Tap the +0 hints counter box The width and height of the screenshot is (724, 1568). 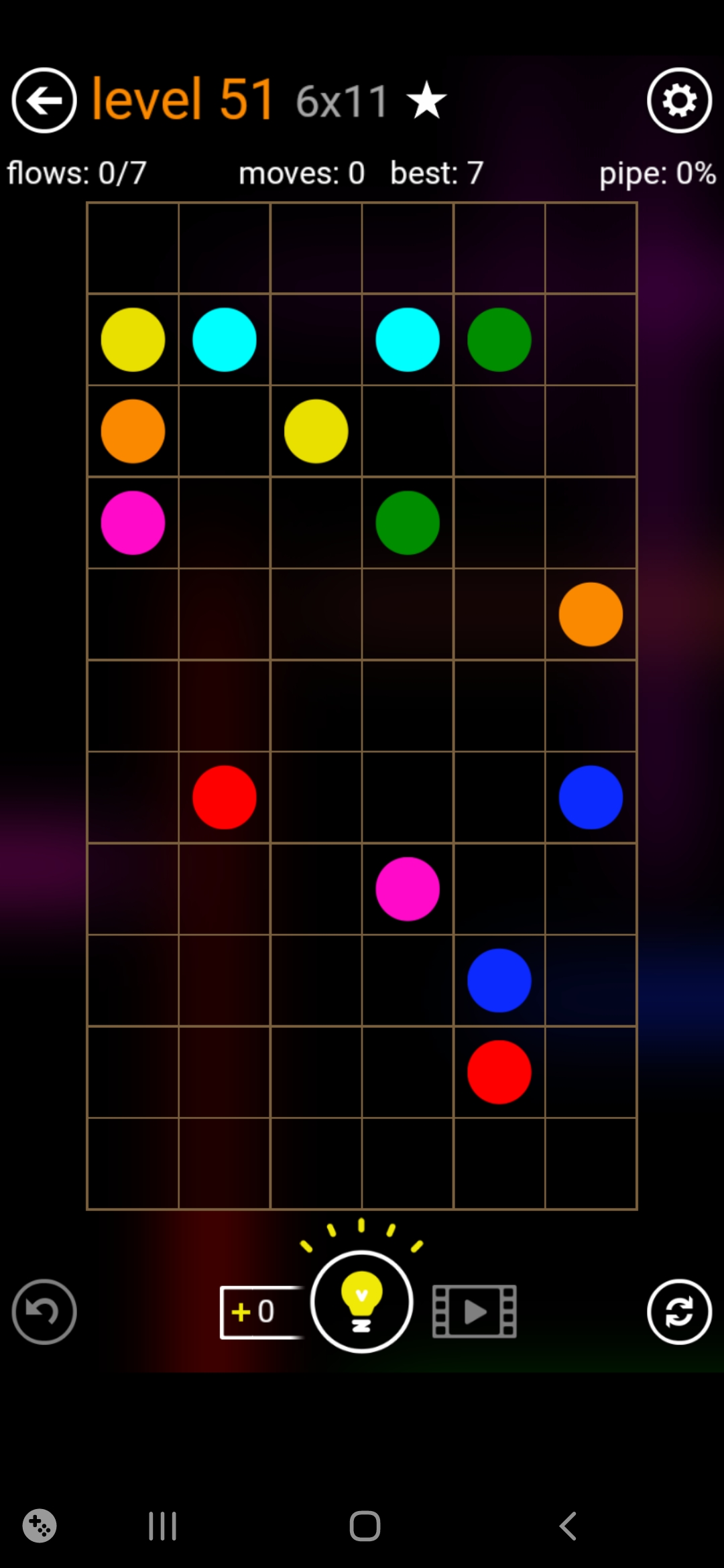tap(258, 1311)
